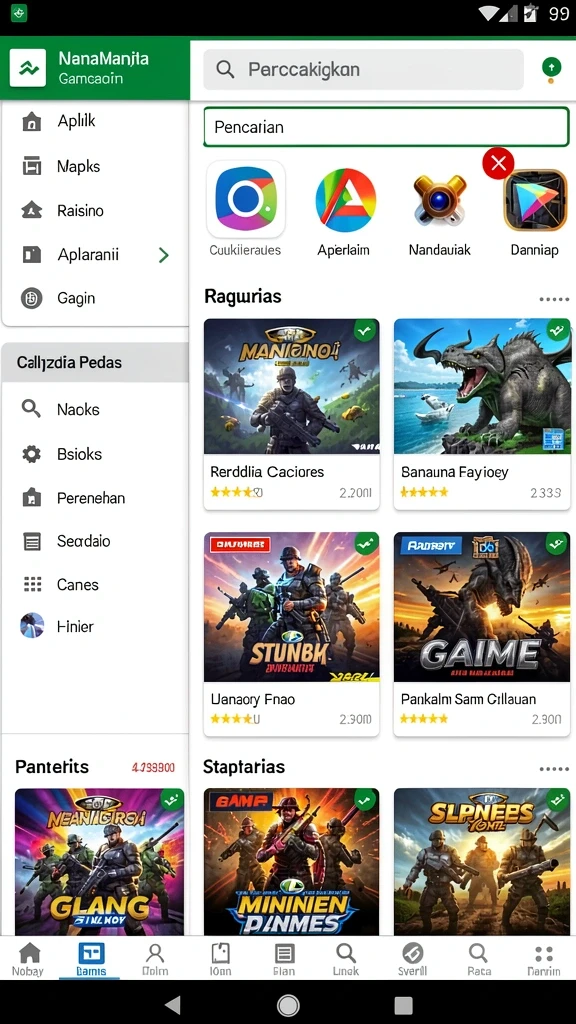Open Mapks in the sidebar

95,167
